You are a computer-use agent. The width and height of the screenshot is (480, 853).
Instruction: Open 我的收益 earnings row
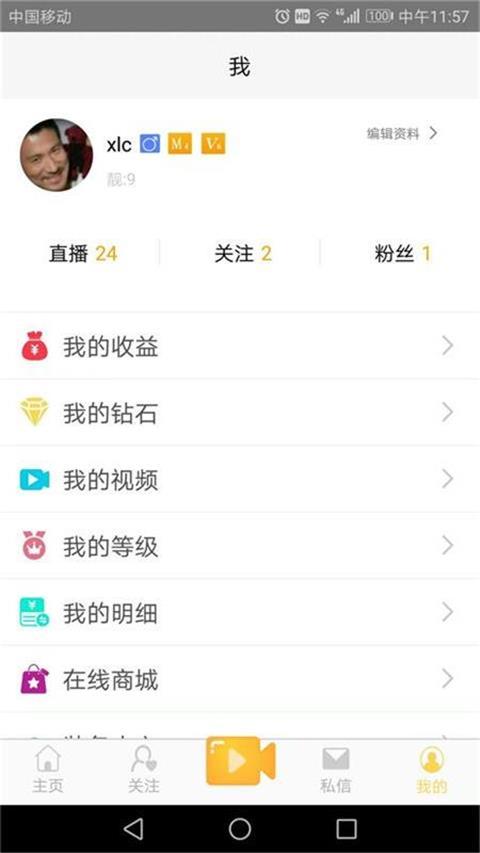[240, 346]
